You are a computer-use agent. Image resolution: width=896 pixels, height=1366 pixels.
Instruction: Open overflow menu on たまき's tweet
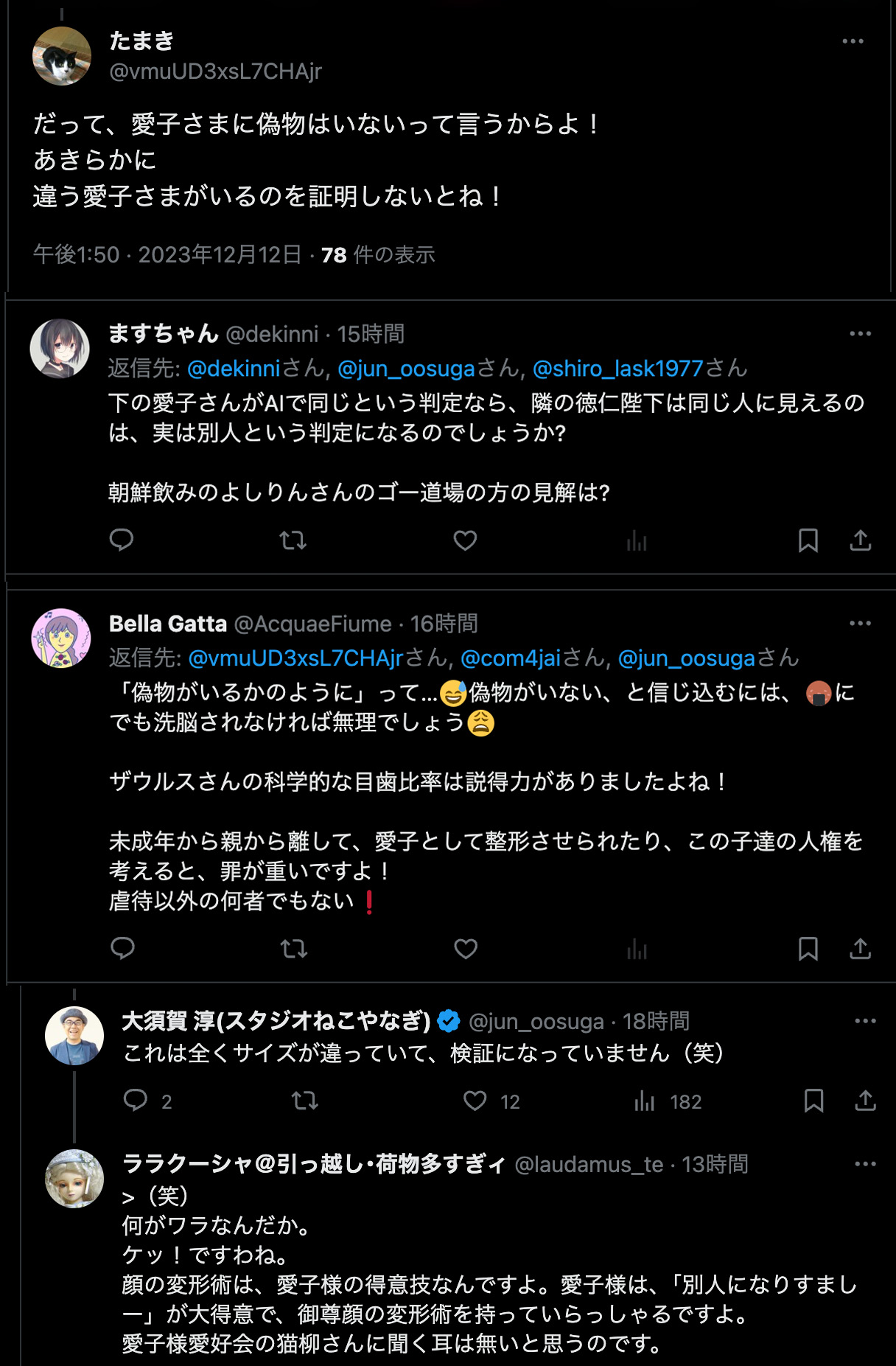pos(853,41)
